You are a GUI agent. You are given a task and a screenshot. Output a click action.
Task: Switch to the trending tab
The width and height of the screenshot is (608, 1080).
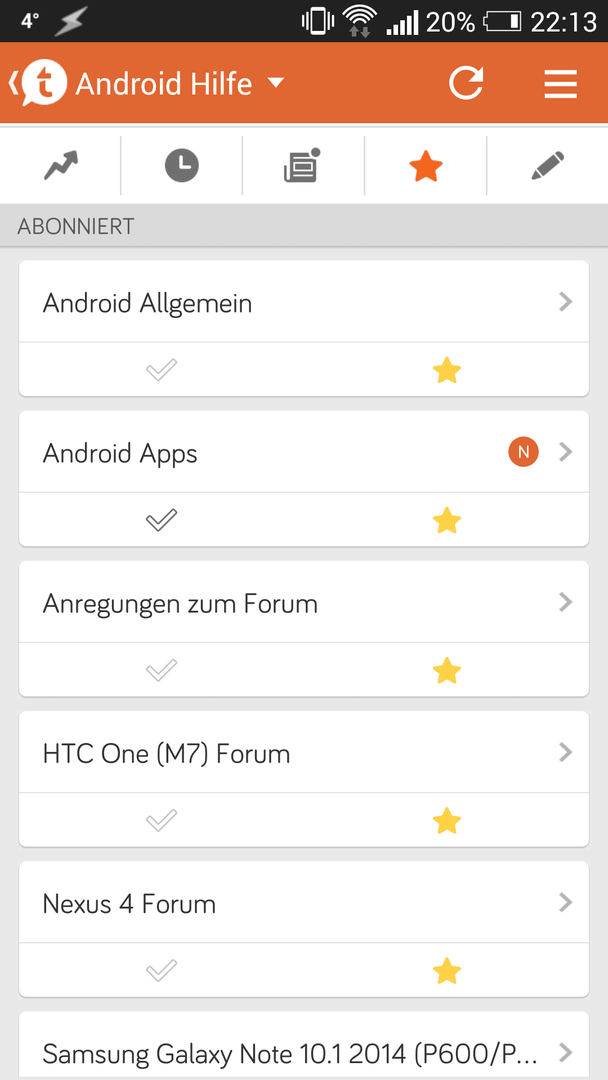[x=61, y=166]
